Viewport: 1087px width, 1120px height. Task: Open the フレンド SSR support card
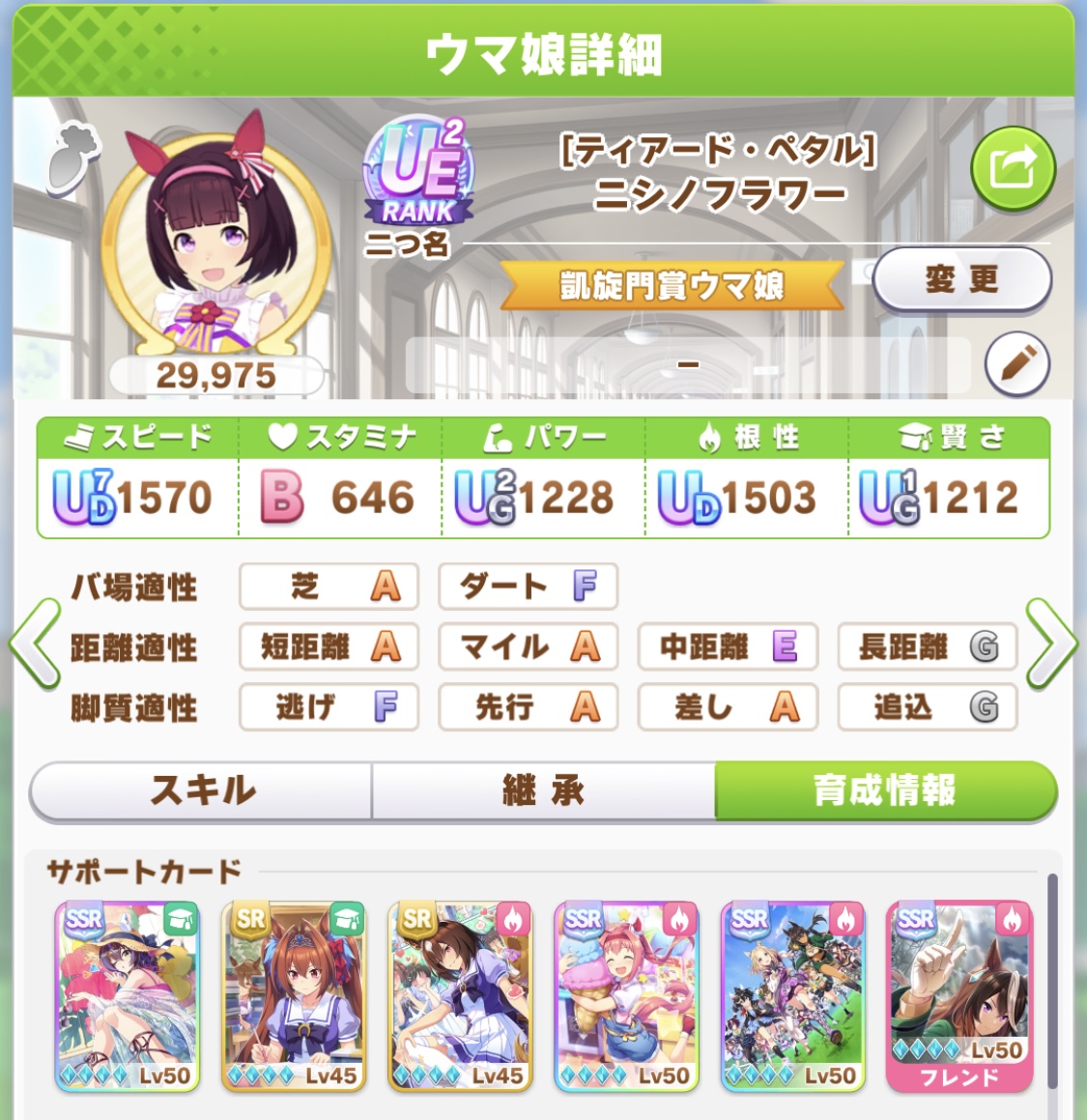coord(958,995)
